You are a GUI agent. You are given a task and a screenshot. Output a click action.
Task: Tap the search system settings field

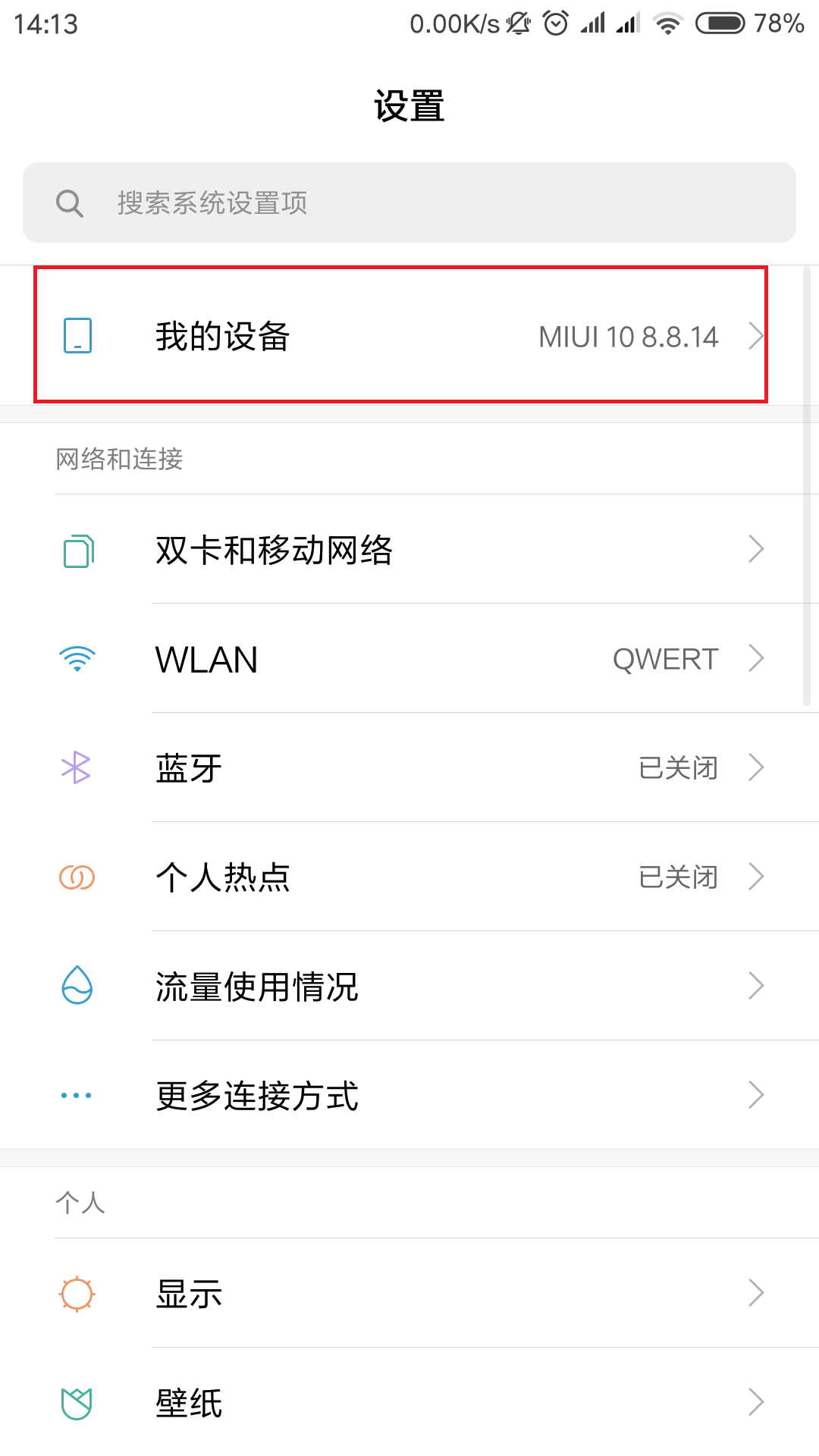tap(409, 202)
